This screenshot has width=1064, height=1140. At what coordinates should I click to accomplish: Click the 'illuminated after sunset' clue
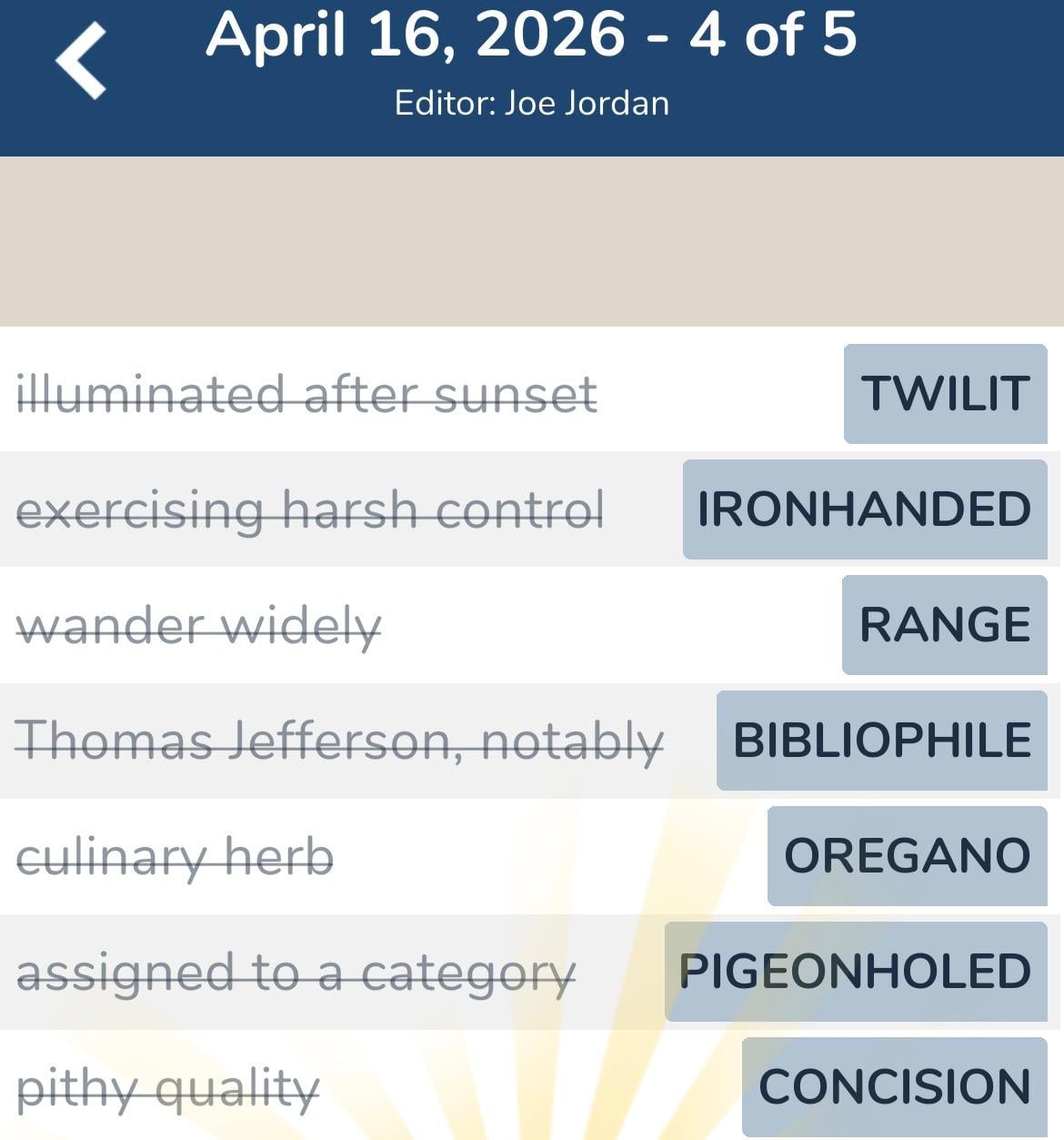pos(309,393)
